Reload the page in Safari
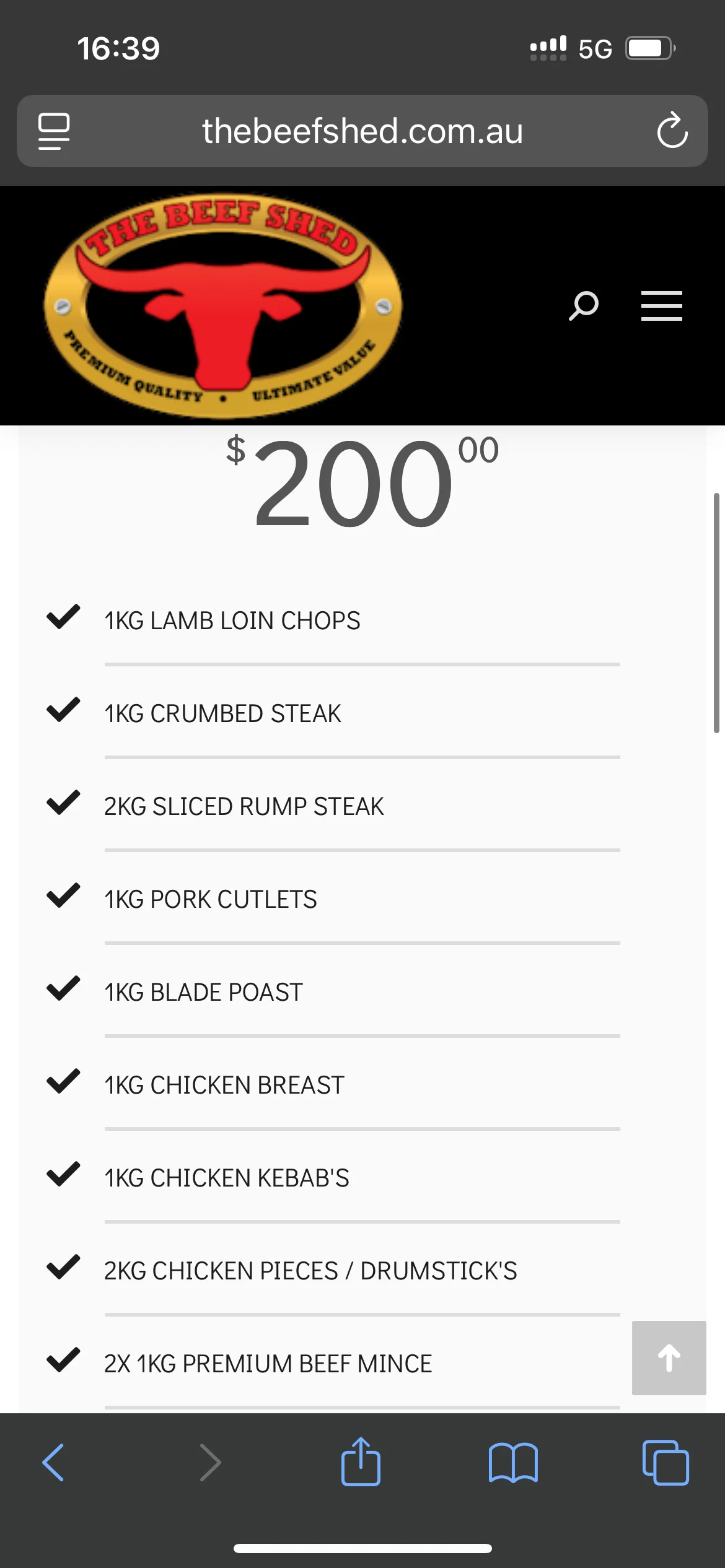Viewport: 725px width, 1568px height. (672, 131)
